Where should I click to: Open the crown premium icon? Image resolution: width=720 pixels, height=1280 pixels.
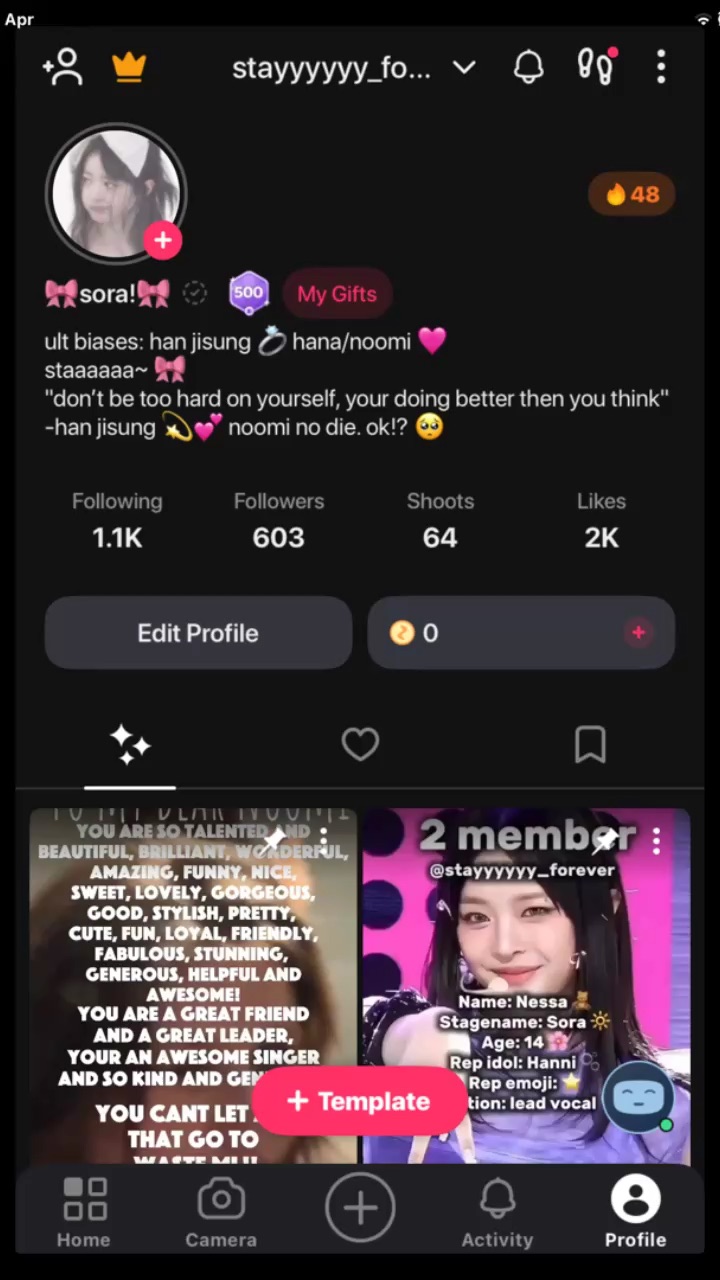129,67
